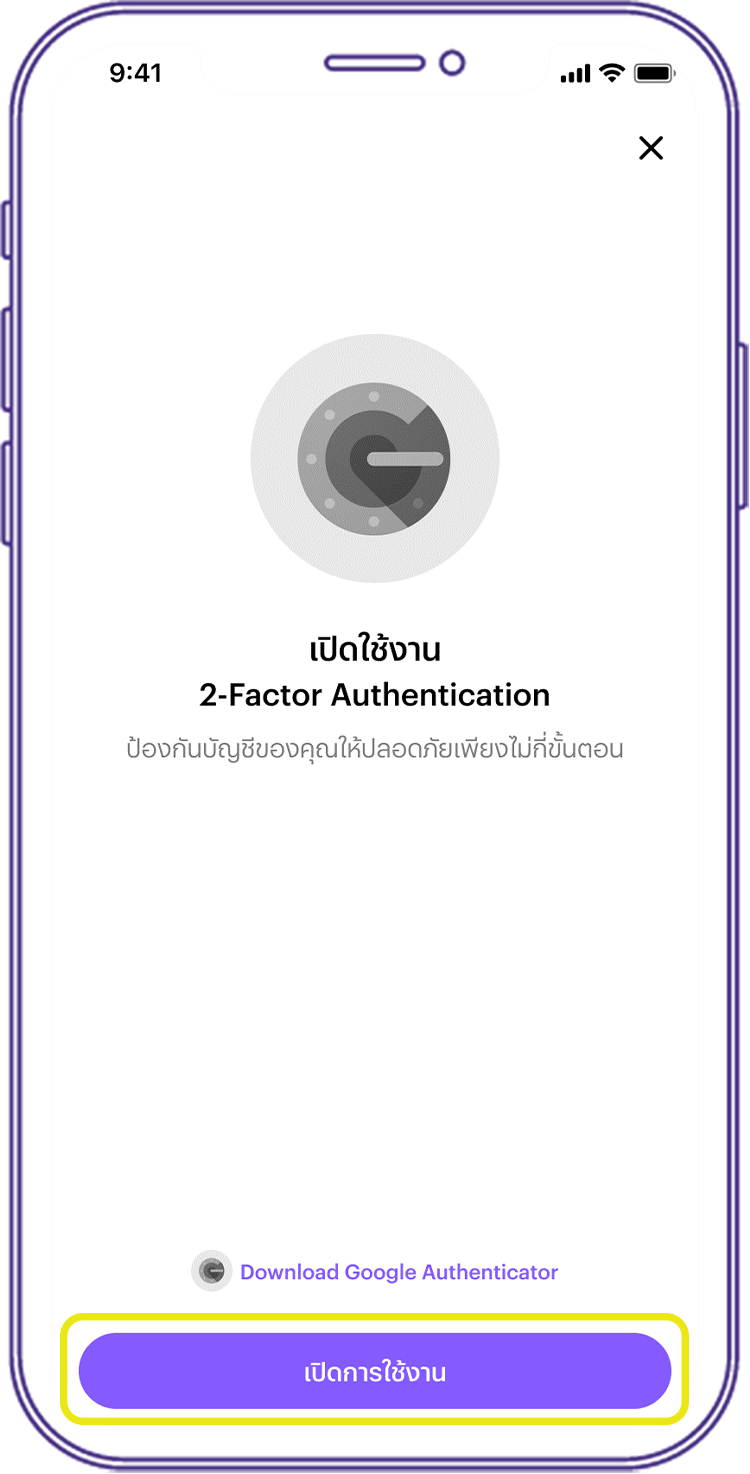Open the Download Google Authenticator link
Image resolution: width=750 pixels, height=1474 pixels.
point(398,1272)
